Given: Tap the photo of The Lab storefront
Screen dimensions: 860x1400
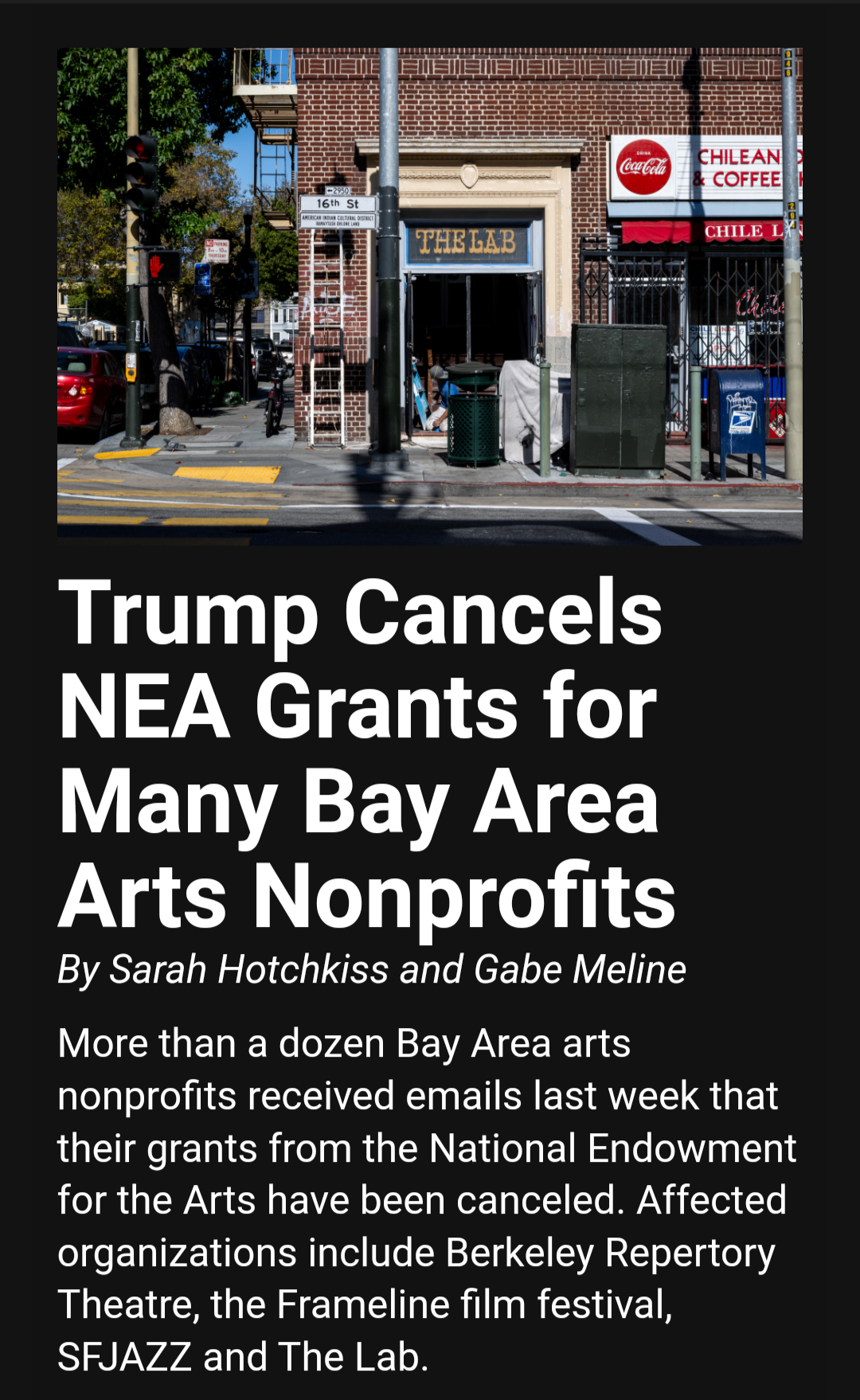Looking at the screenshot, I should point(430,296).
